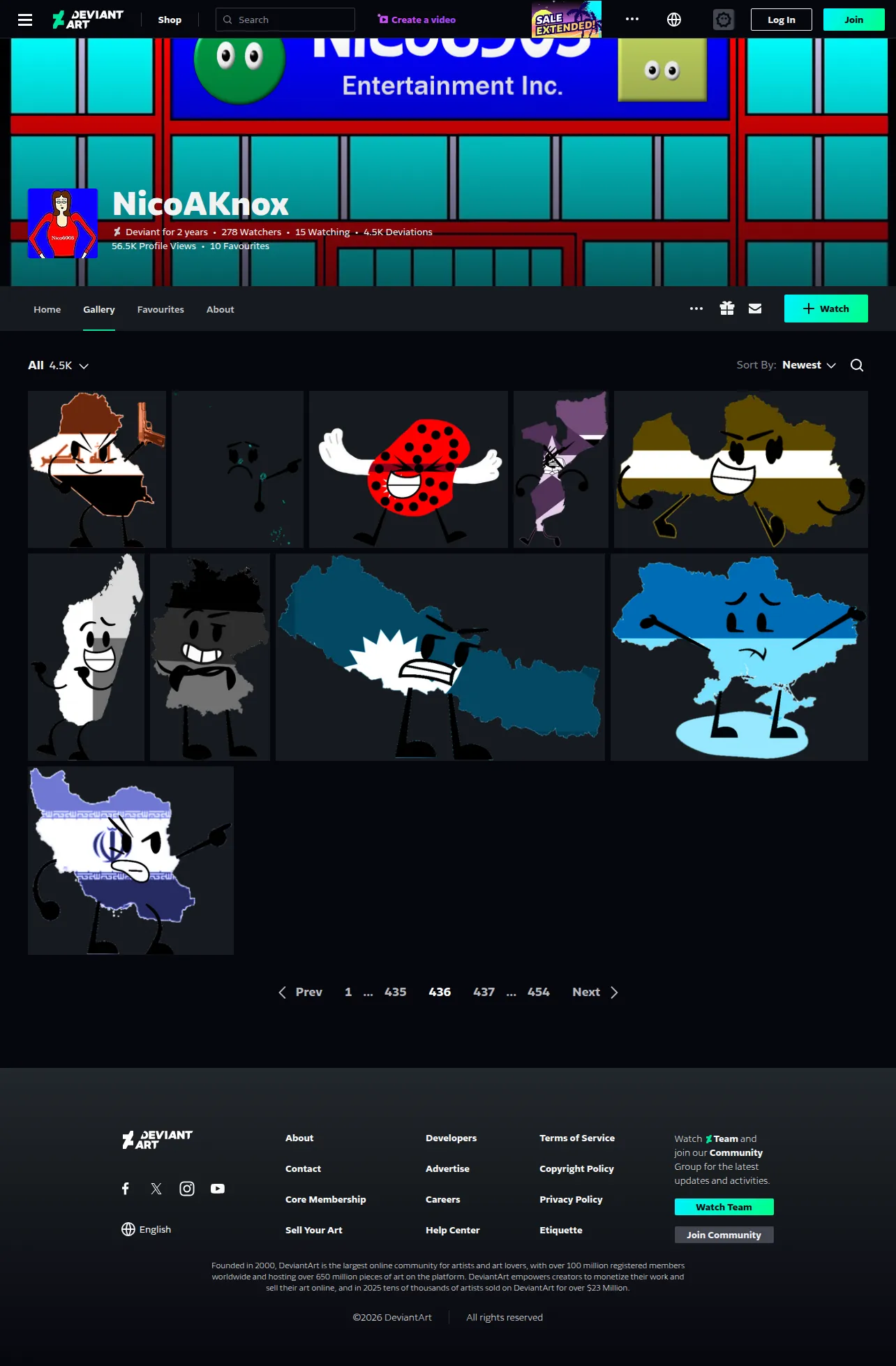This screenshot has height=1366, width=896.
Task: Open the hamburger menu
Action: [x=25, y=20]
